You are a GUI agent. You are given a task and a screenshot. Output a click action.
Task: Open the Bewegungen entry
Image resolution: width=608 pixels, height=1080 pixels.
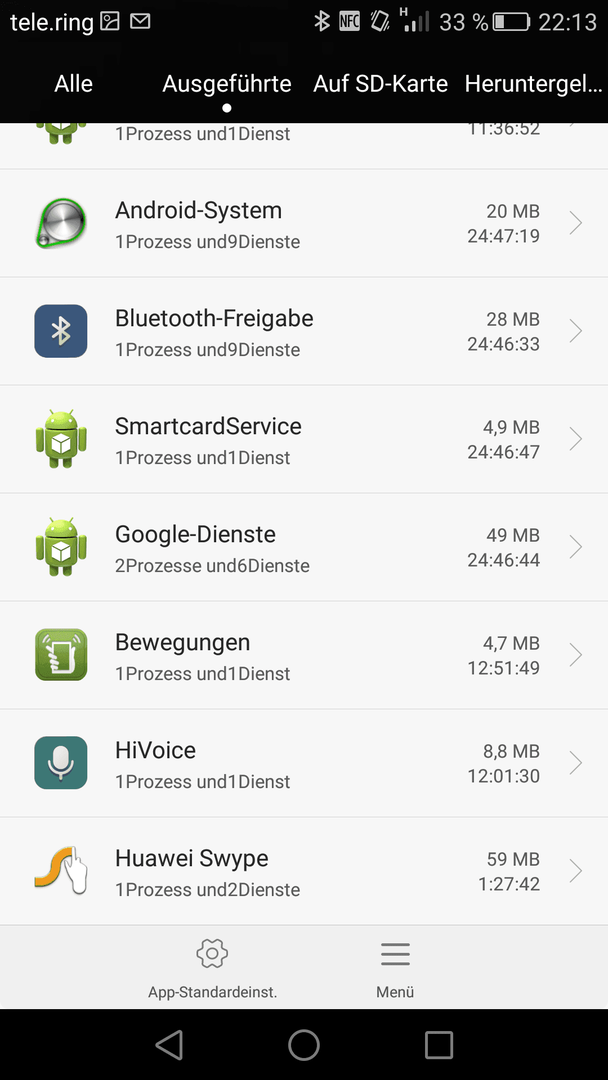point(304,655)
